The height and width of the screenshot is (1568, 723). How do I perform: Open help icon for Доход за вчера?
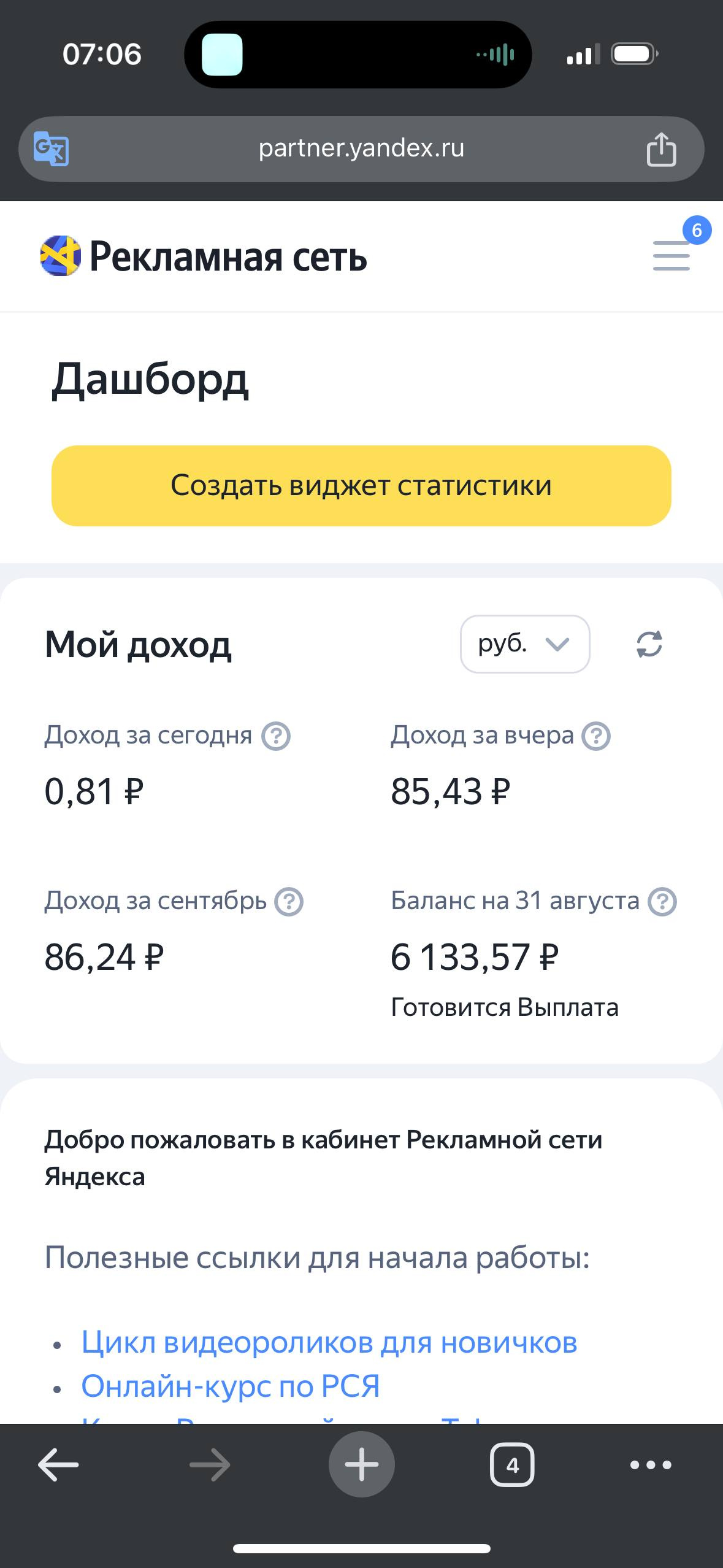pyautogui.click(x=596, y=736)
